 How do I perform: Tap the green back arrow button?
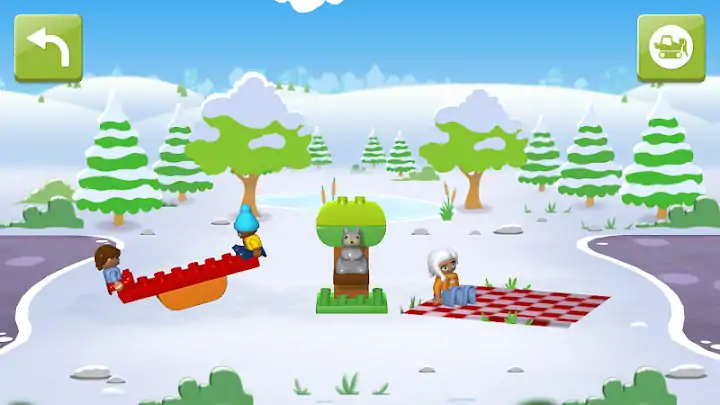(x=48, y=47)
